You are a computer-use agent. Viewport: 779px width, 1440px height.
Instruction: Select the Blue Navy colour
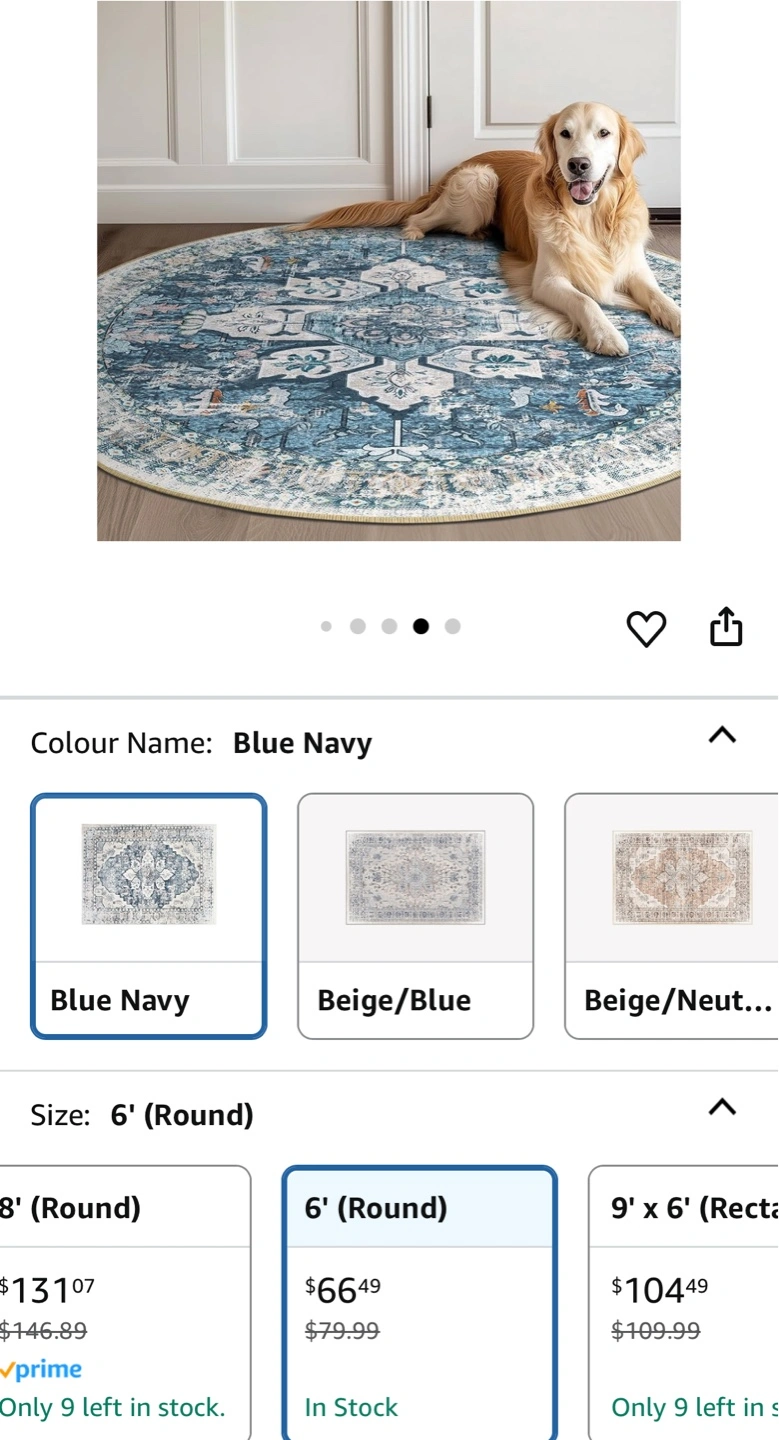149,916
